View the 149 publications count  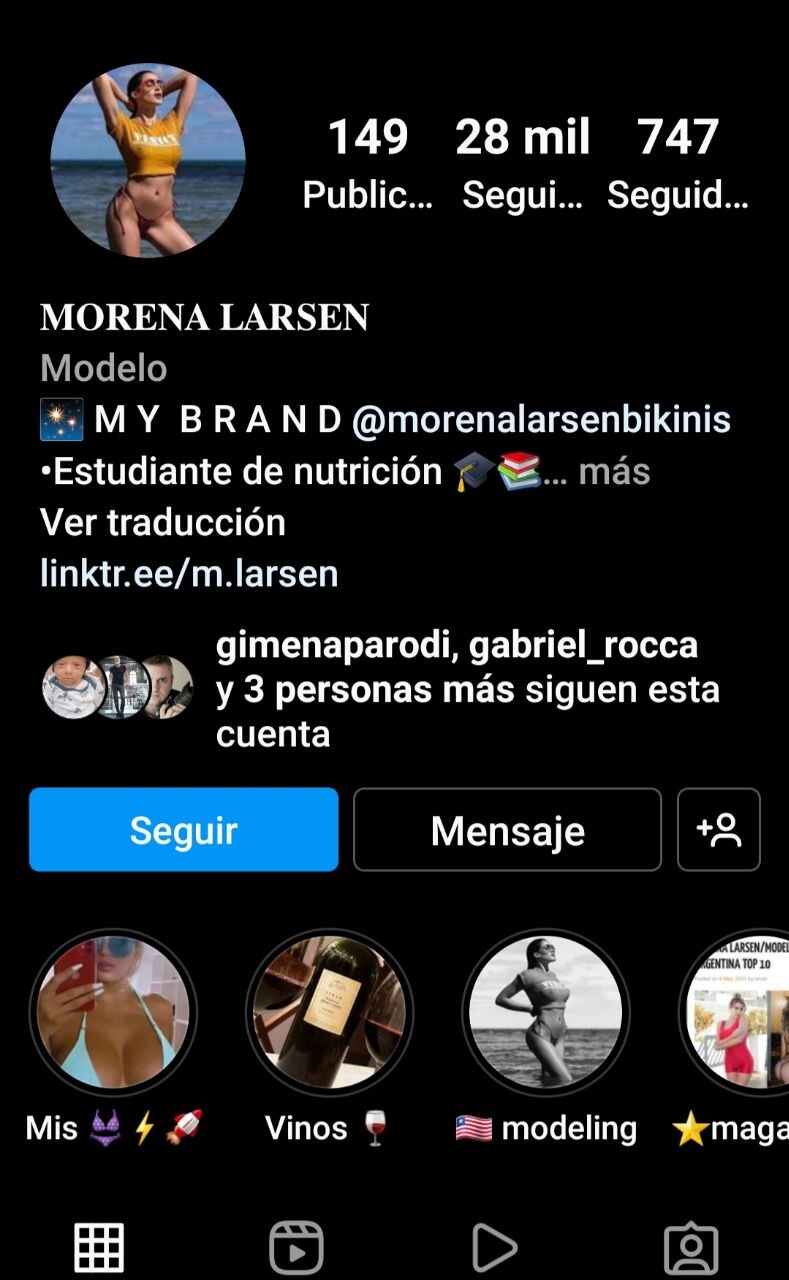click(368, 164)
